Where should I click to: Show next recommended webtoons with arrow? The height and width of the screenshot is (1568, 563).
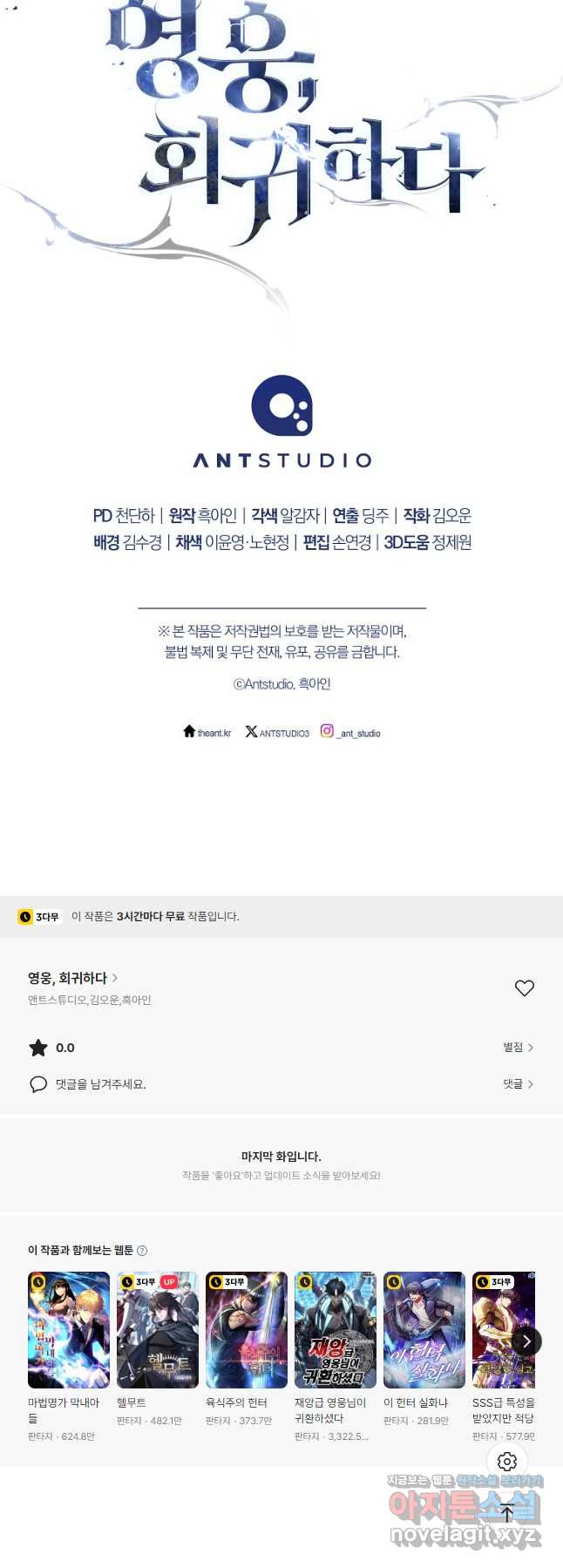[x=526, y=1341]
